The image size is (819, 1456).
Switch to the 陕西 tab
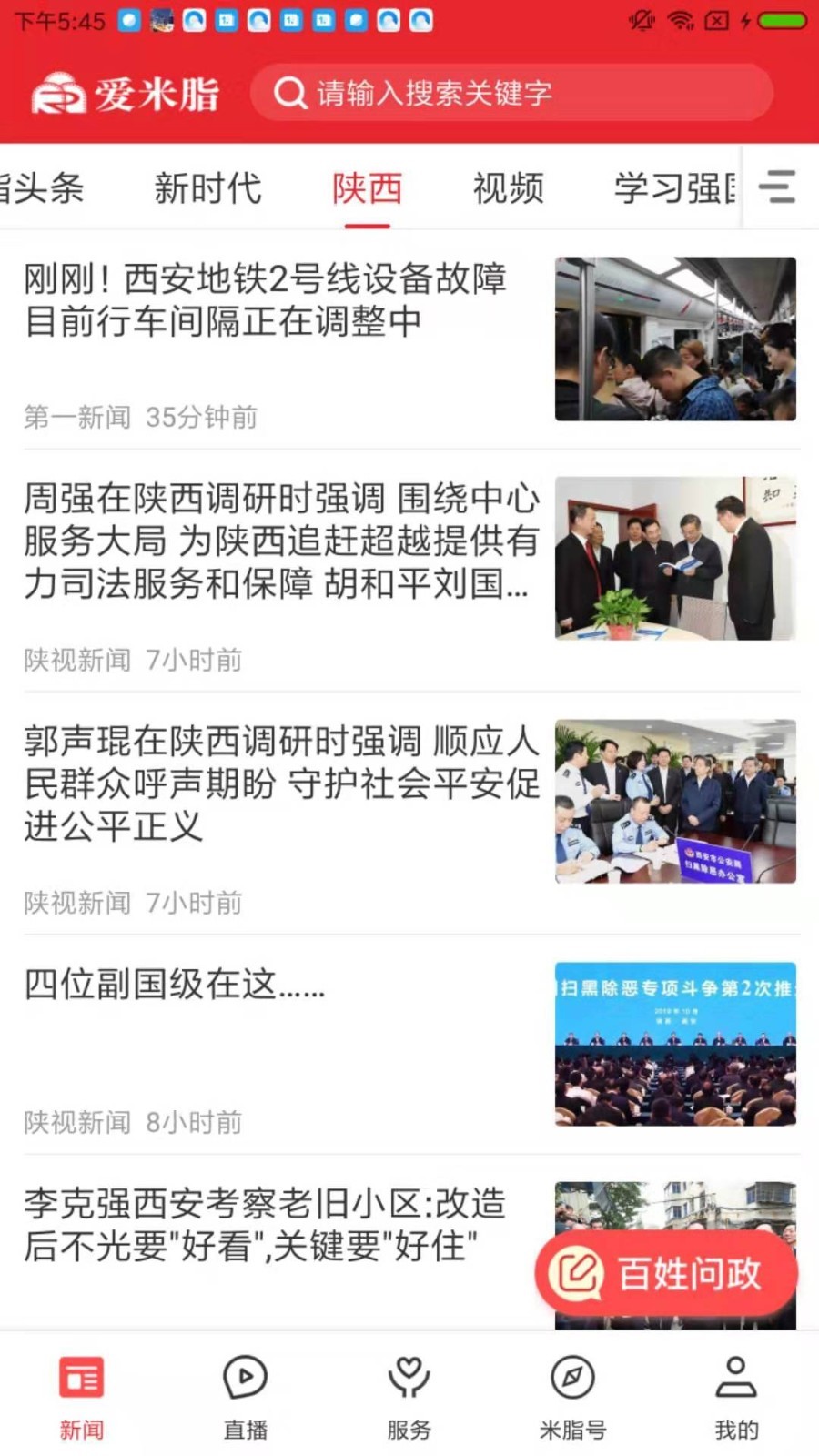coord(366,188)
